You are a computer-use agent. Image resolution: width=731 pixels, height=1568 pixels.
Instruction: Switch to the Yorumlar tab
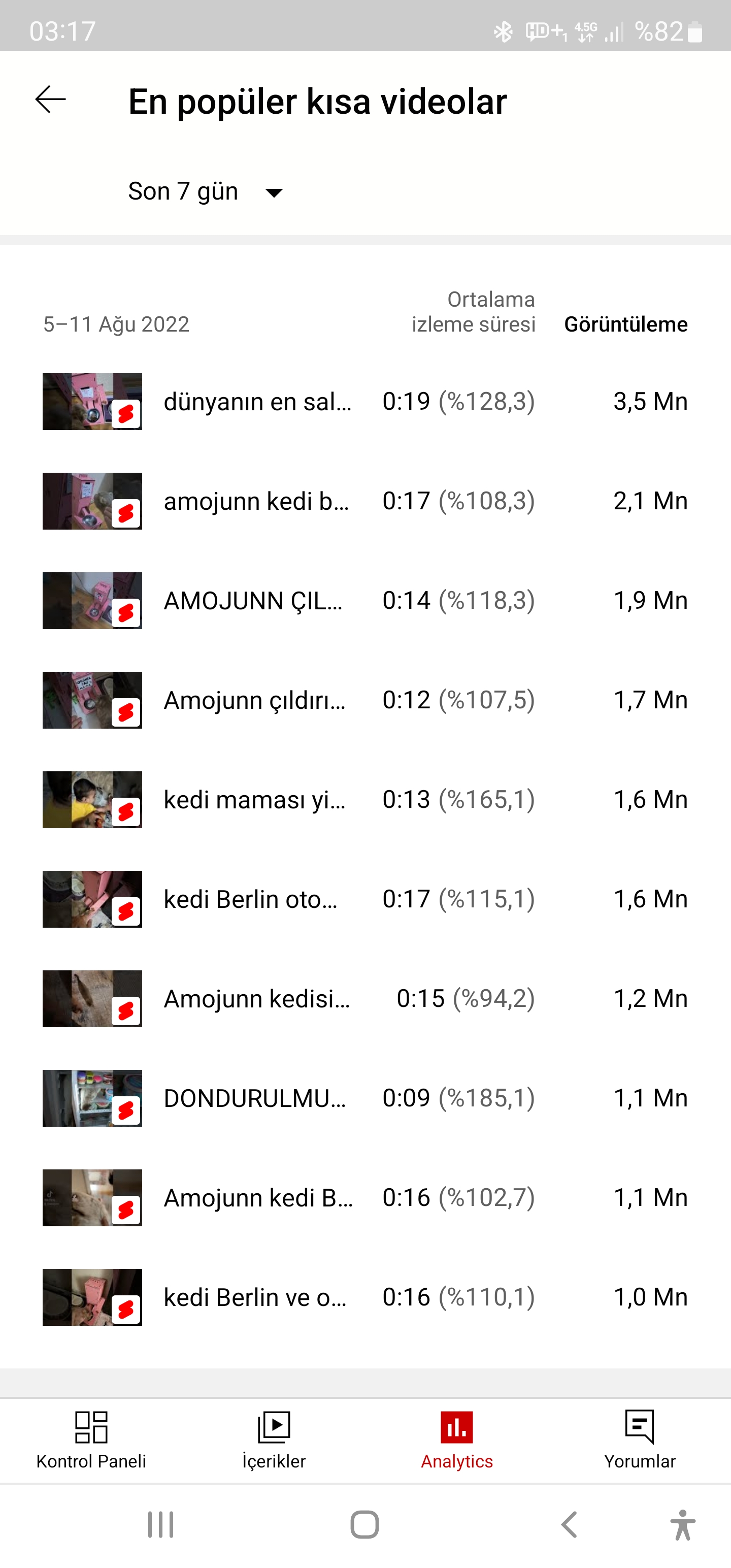click(x=640, y=1440)
